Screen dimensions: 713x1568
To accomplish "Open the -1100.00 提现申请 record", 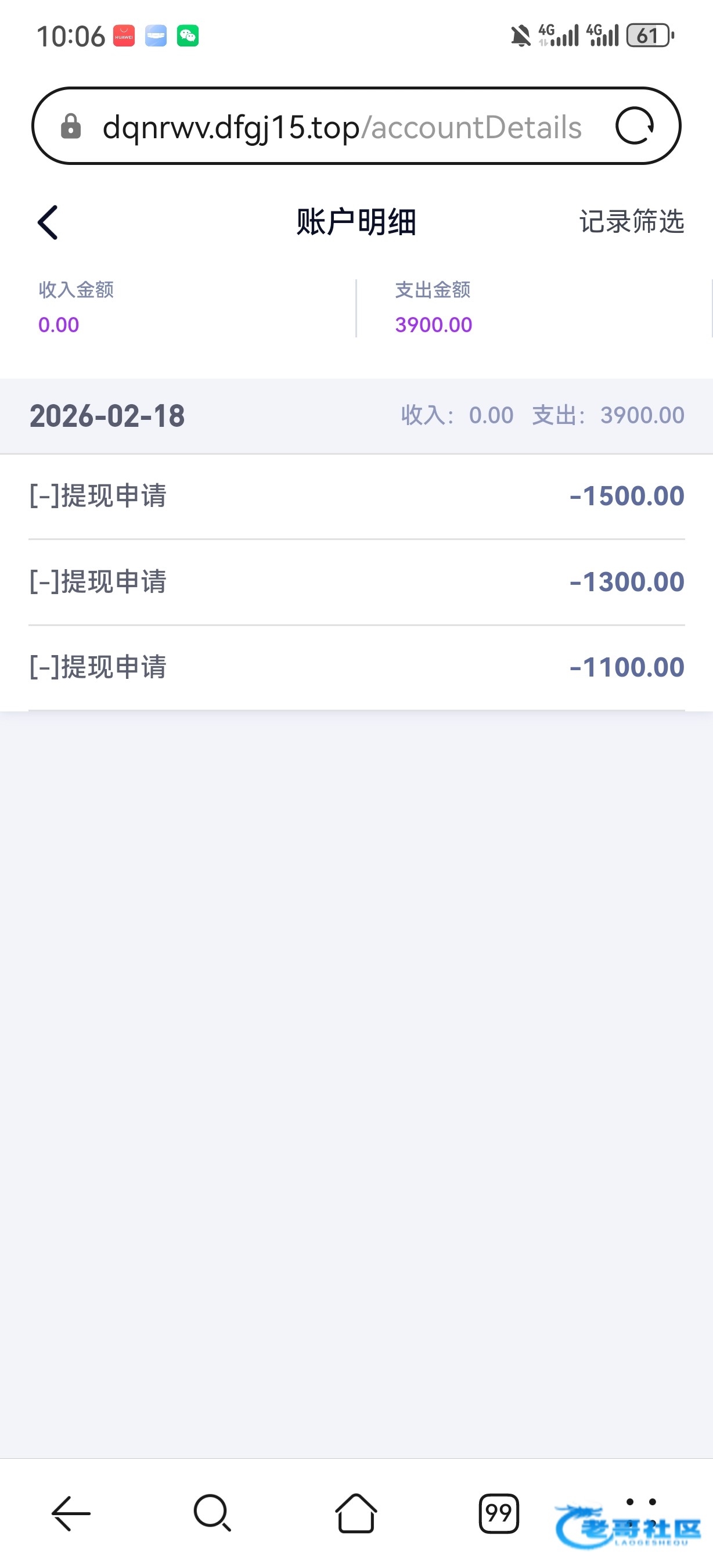I will (356, 667).
